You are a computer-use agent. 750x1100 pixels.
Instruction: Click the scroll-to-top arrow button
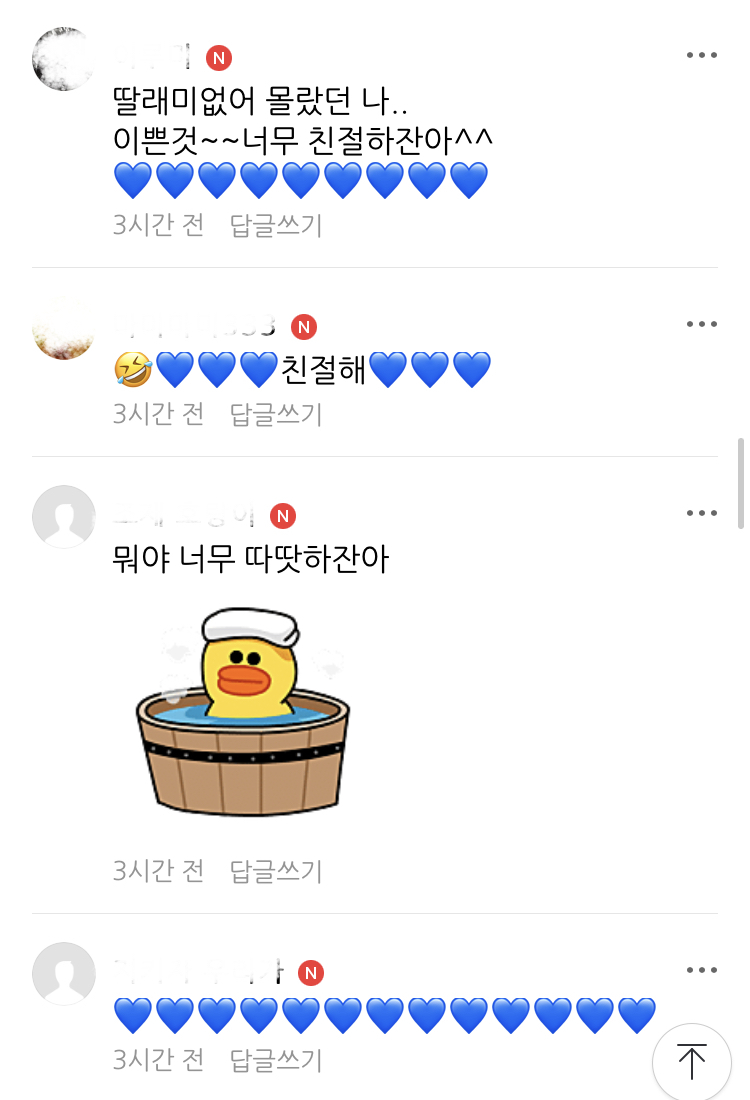tap(693, 1062)
